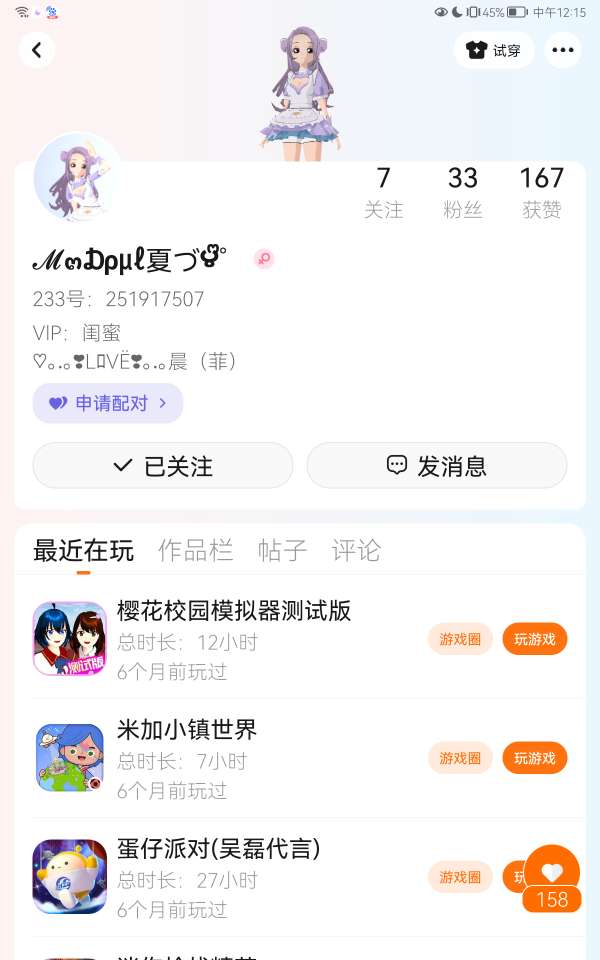The image size is (600, 960).
Task: Open the 评论 tab
Action: point(356,550)
